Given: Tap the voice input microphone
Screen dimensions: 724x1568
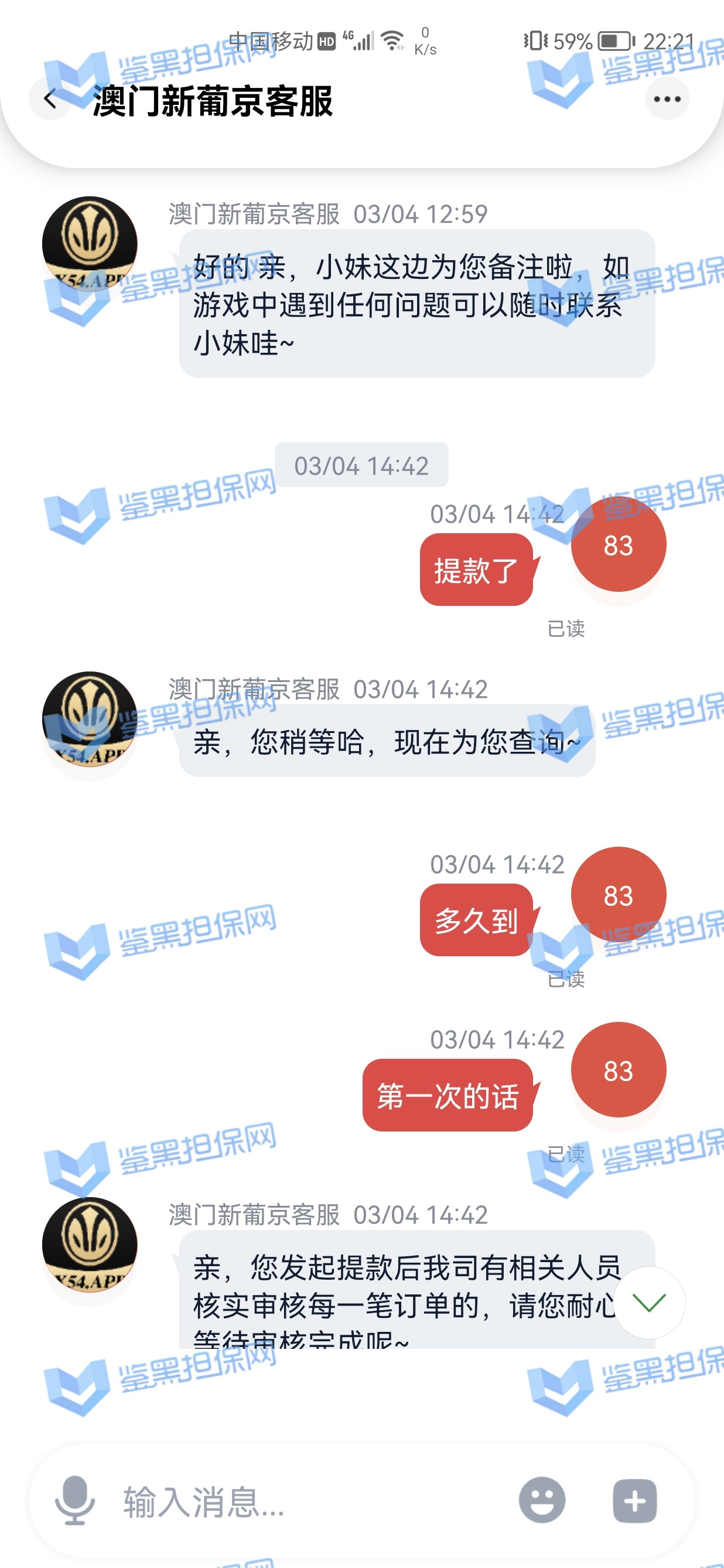Looking at the screenshot, I should [75, 1500].
